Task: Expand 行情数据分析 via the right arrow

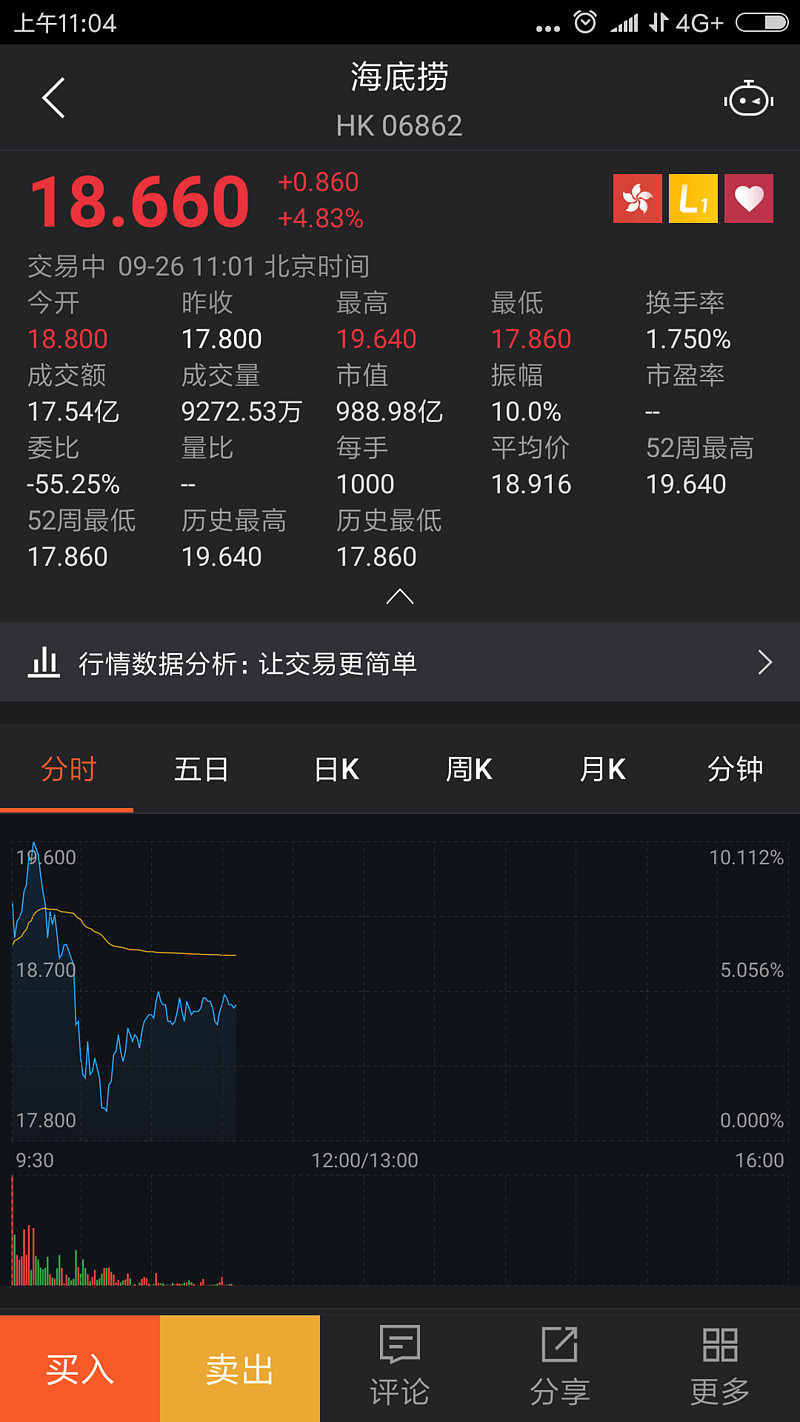Action: (x=764, y=662)
